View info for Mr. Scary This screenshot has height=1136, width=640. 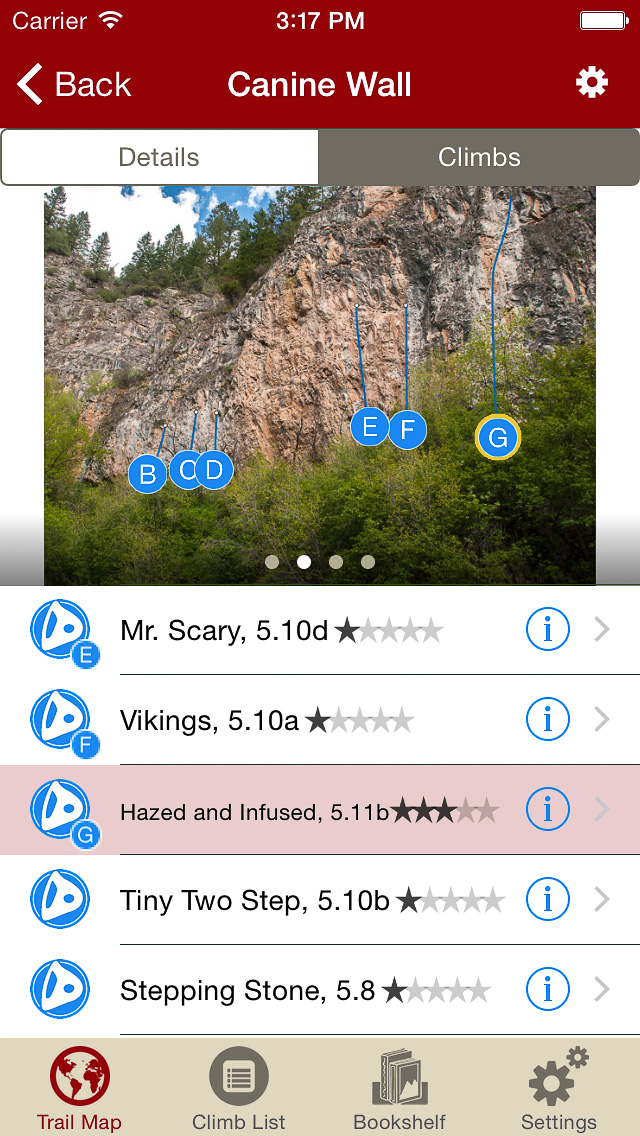[547, 629]
